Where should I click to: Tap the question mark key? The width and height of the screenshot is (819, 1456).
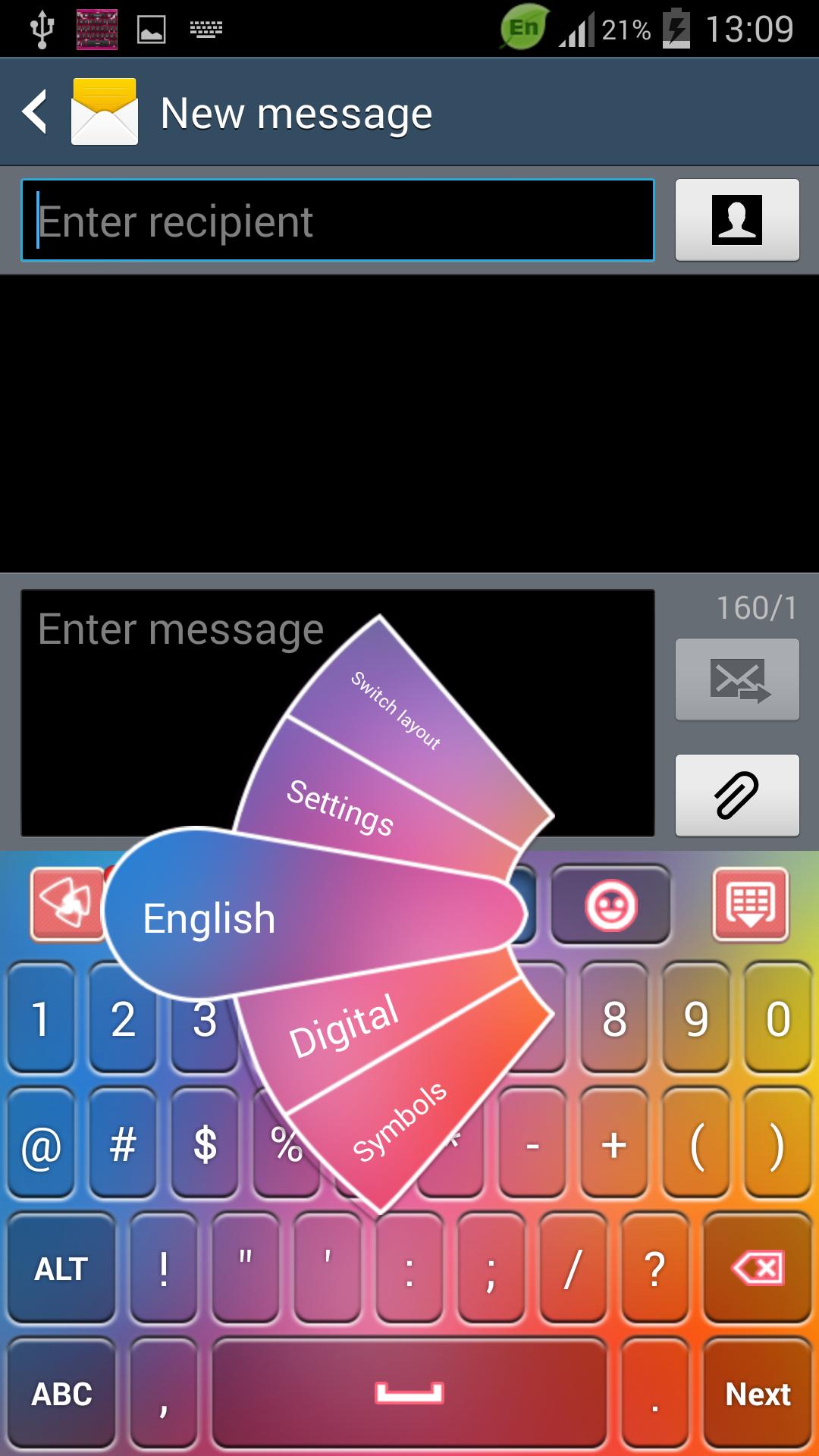click(654, 1269)
